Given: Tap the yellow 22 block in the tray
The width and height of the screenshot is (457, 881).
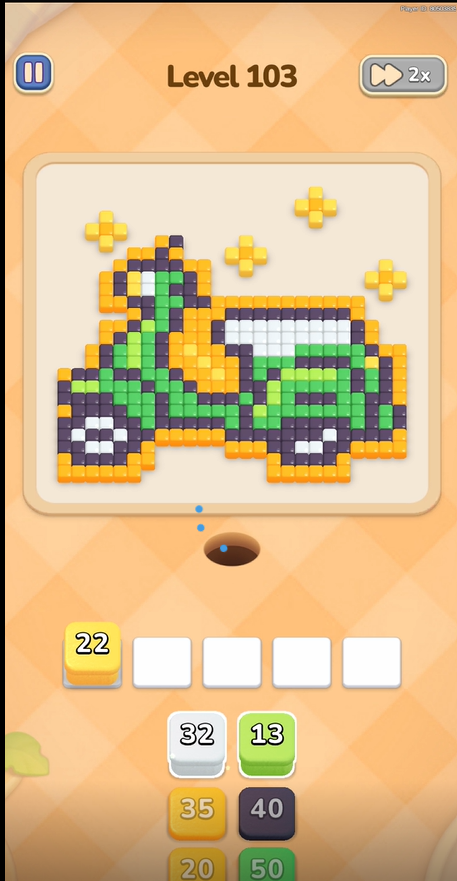Looking at the screenshot, I should click(x=93, y=653).
